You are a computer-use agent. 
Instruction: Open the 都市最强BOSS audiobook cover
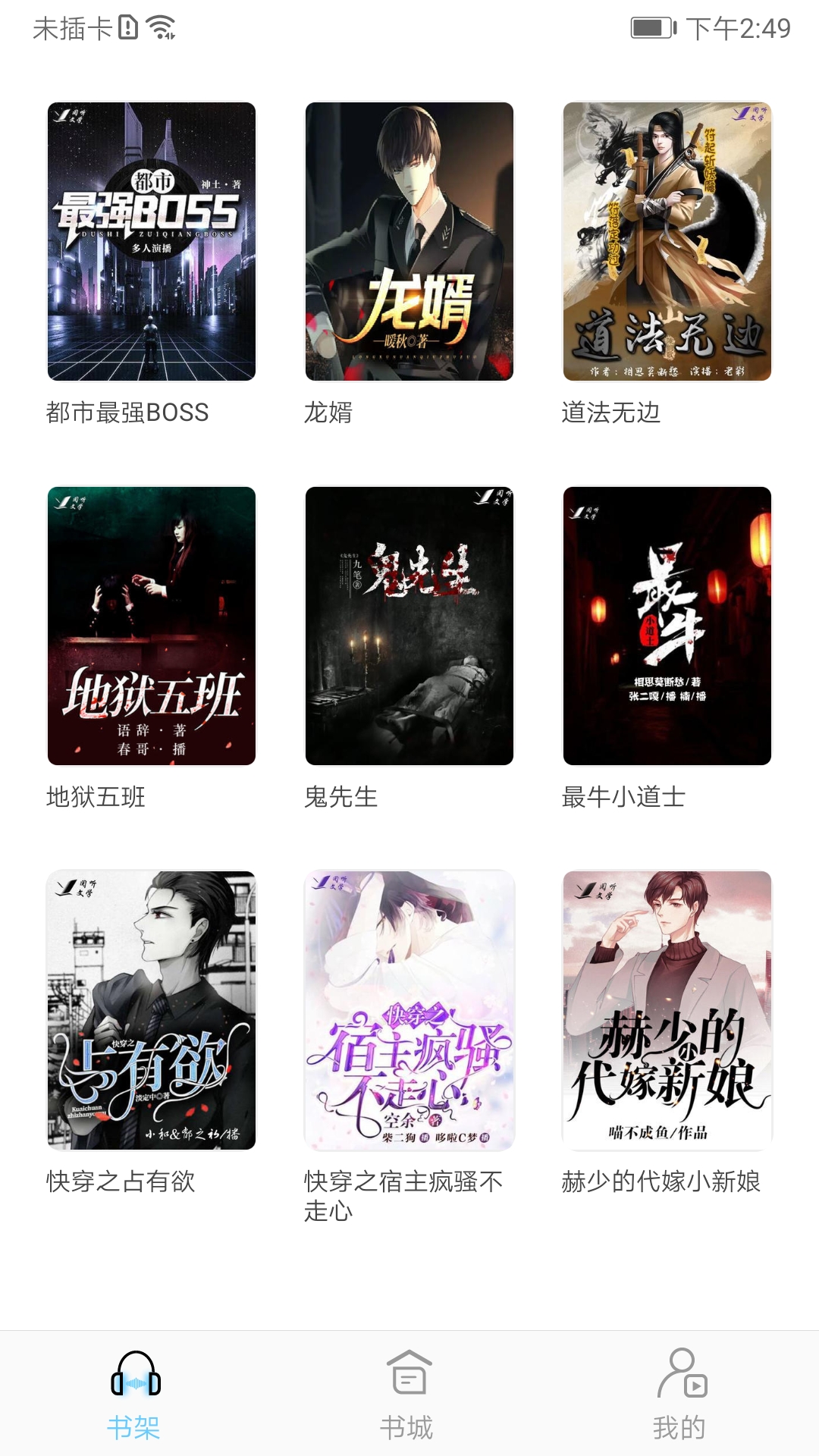[x=150, y=243]
